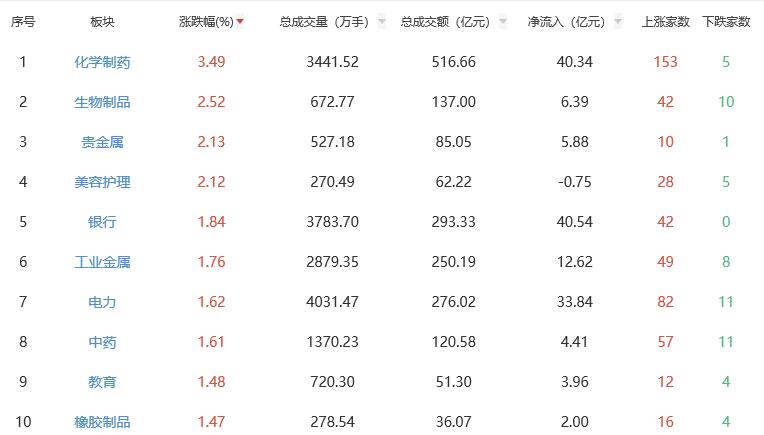Open the 橡胶制品 sector
Image resolution: width=764 pixels, height=435 pixels.
click(103, 422)
